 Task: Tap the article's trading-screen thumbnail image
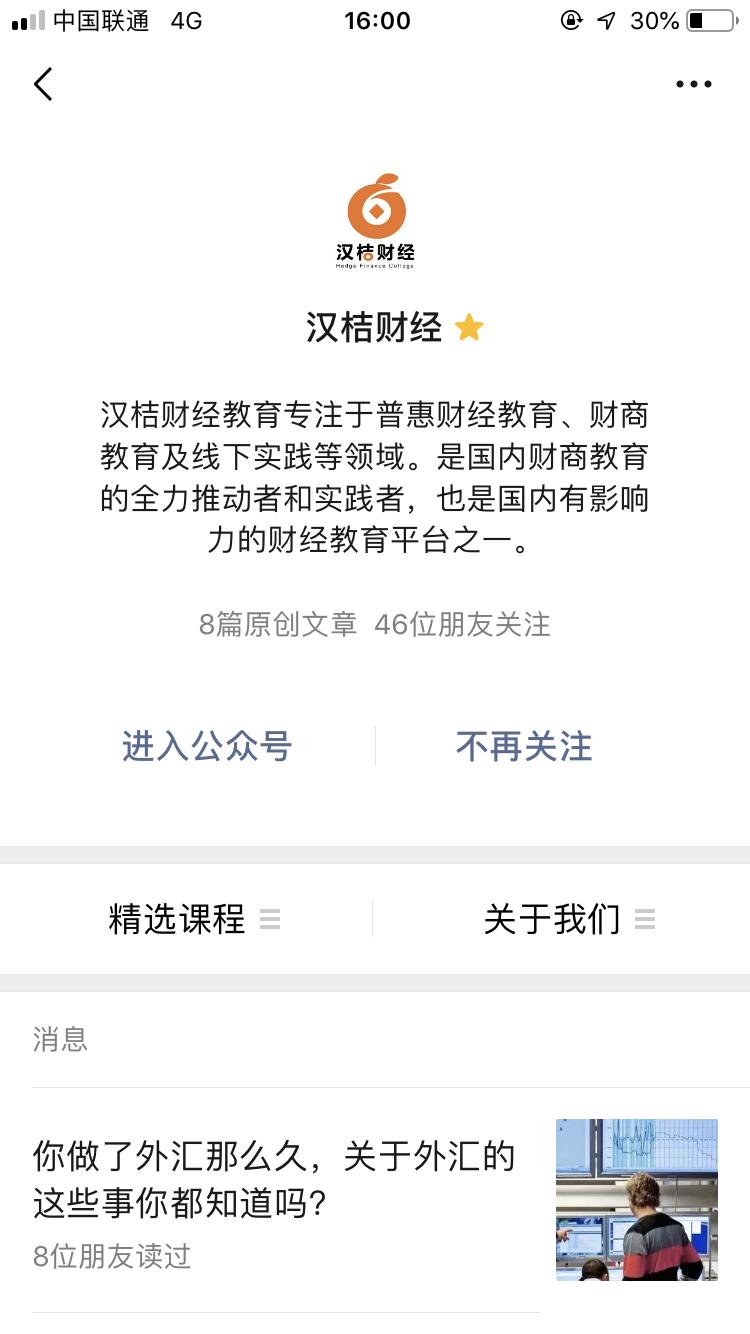[637, 1199]
